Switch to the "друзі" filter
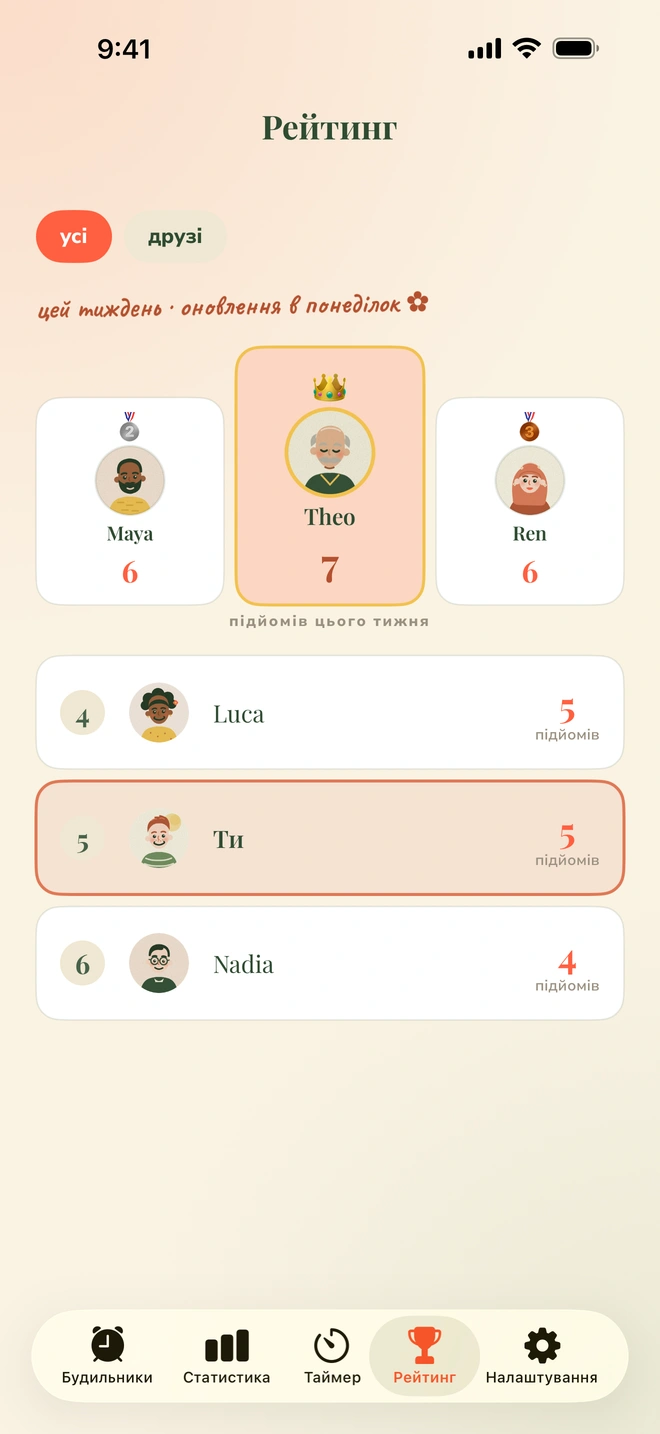The height and width of the screenshot is (1434, 660). 175,237
